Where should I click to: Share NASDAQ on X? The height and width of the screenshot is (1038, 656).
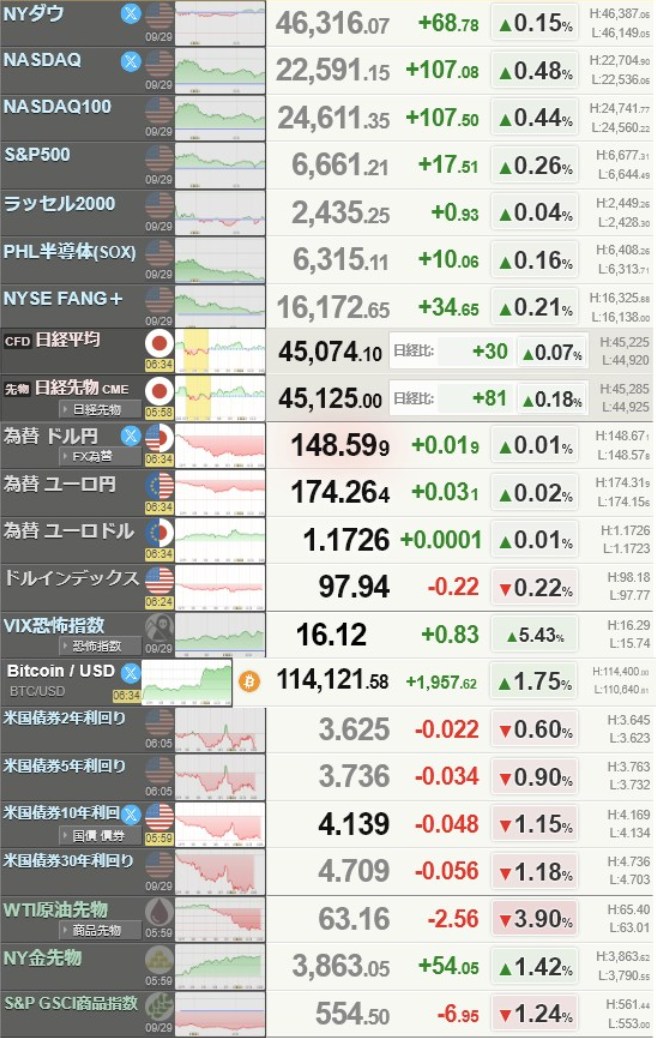click(x=130, y=61)
